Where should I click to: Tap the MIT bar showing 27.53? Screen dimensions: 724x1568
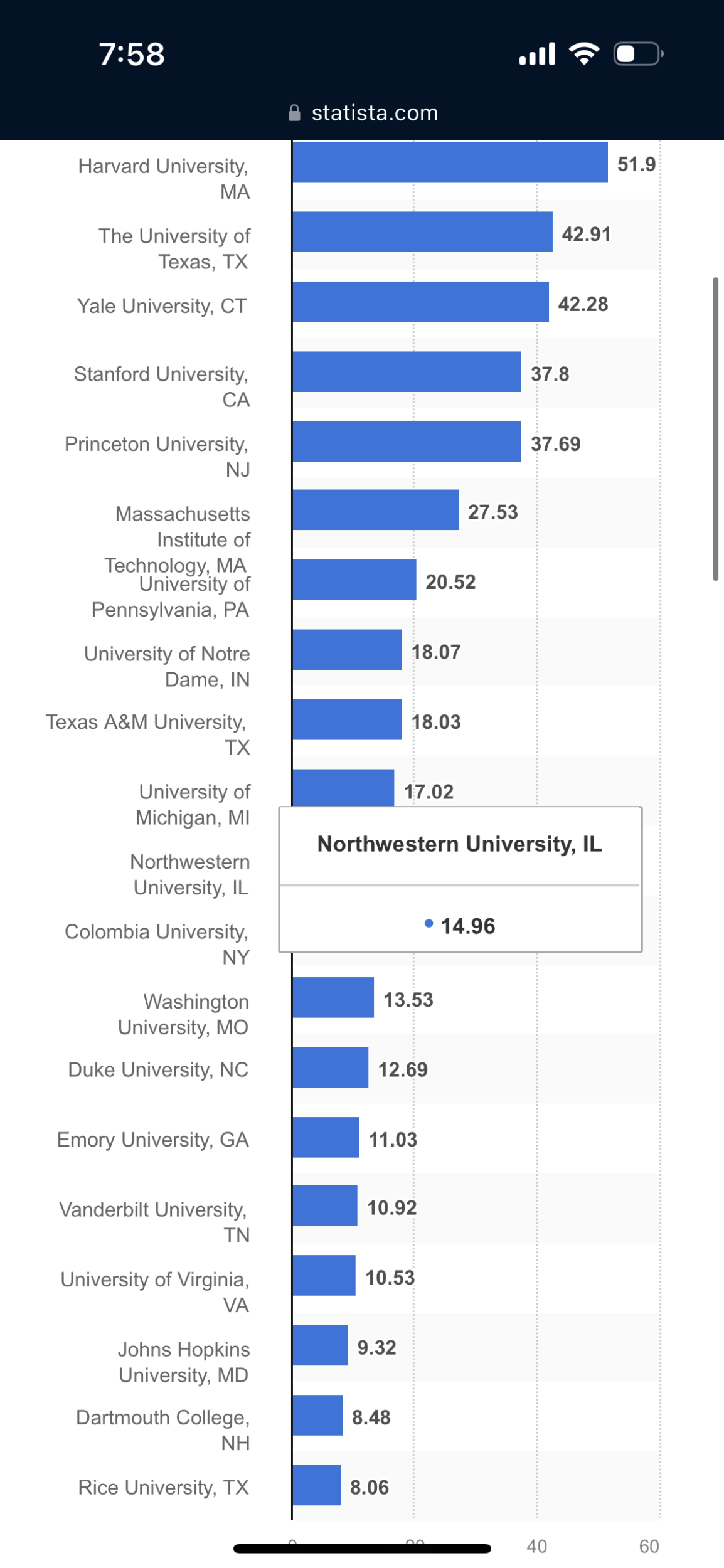375,510
